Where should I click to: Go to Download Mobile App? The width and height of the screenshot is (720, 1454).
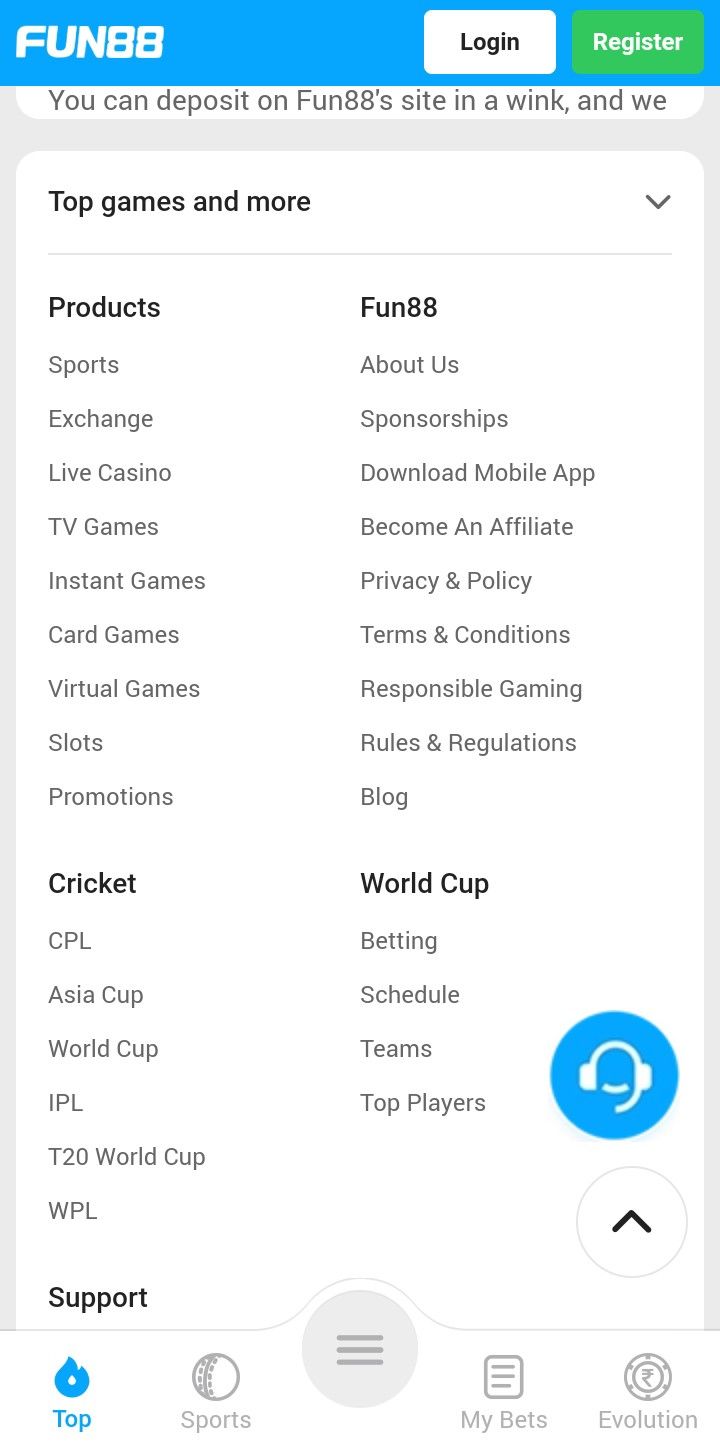click(x=478, y=473)
